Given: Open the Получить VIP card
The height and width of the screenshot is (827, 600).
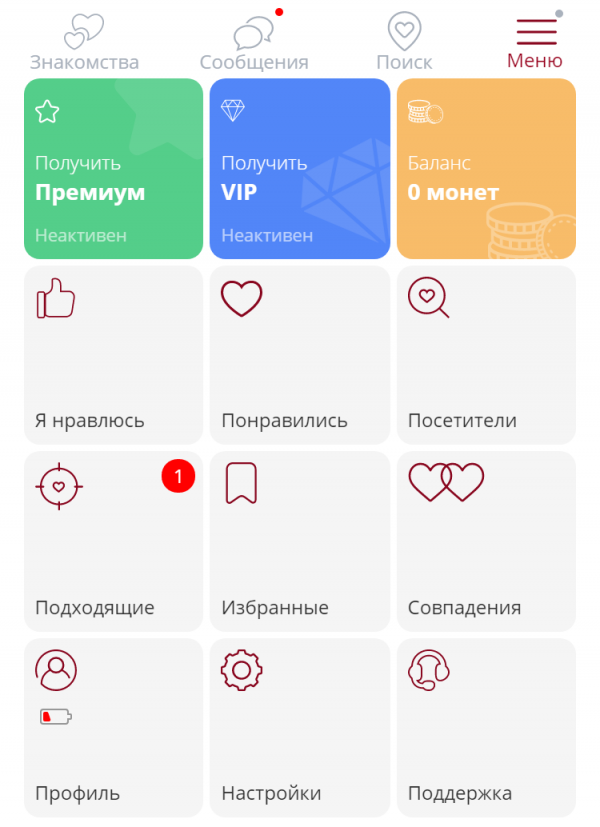Looking at the screenshot, I should point(299,169).
